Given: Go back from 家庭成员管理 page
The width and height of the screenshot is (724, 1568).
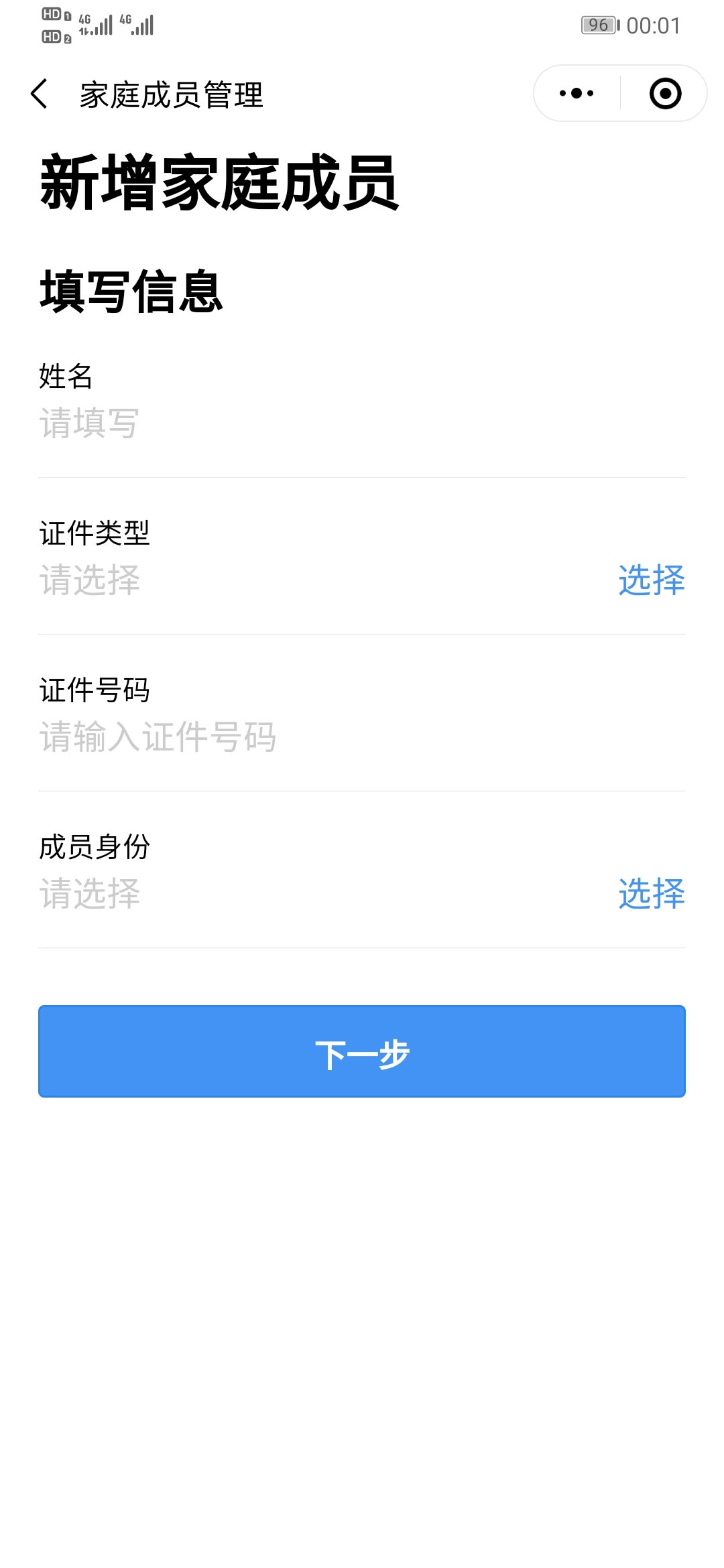Looking at the screenshot, I should pos(40,94).
